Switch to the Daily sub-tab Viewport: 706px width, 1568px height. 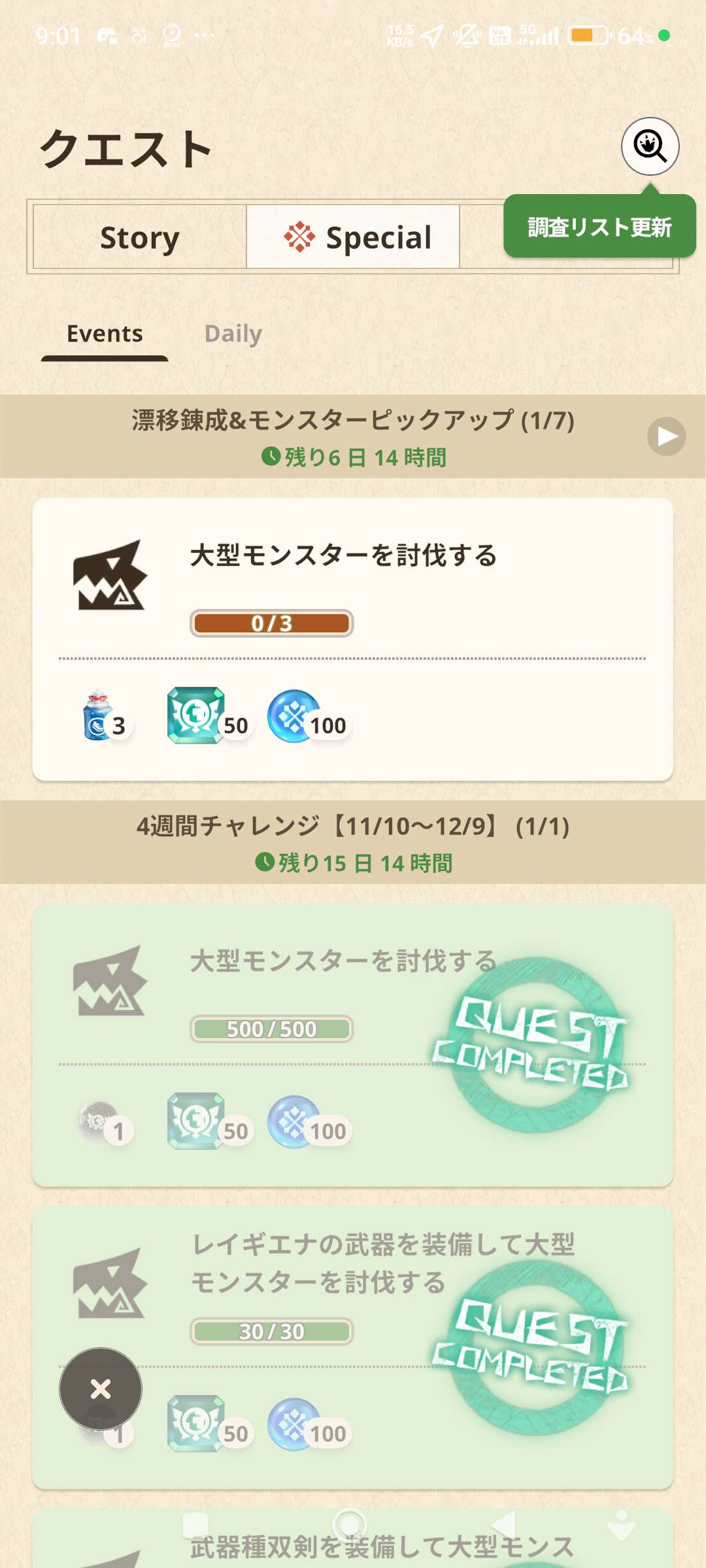point(233,334)
